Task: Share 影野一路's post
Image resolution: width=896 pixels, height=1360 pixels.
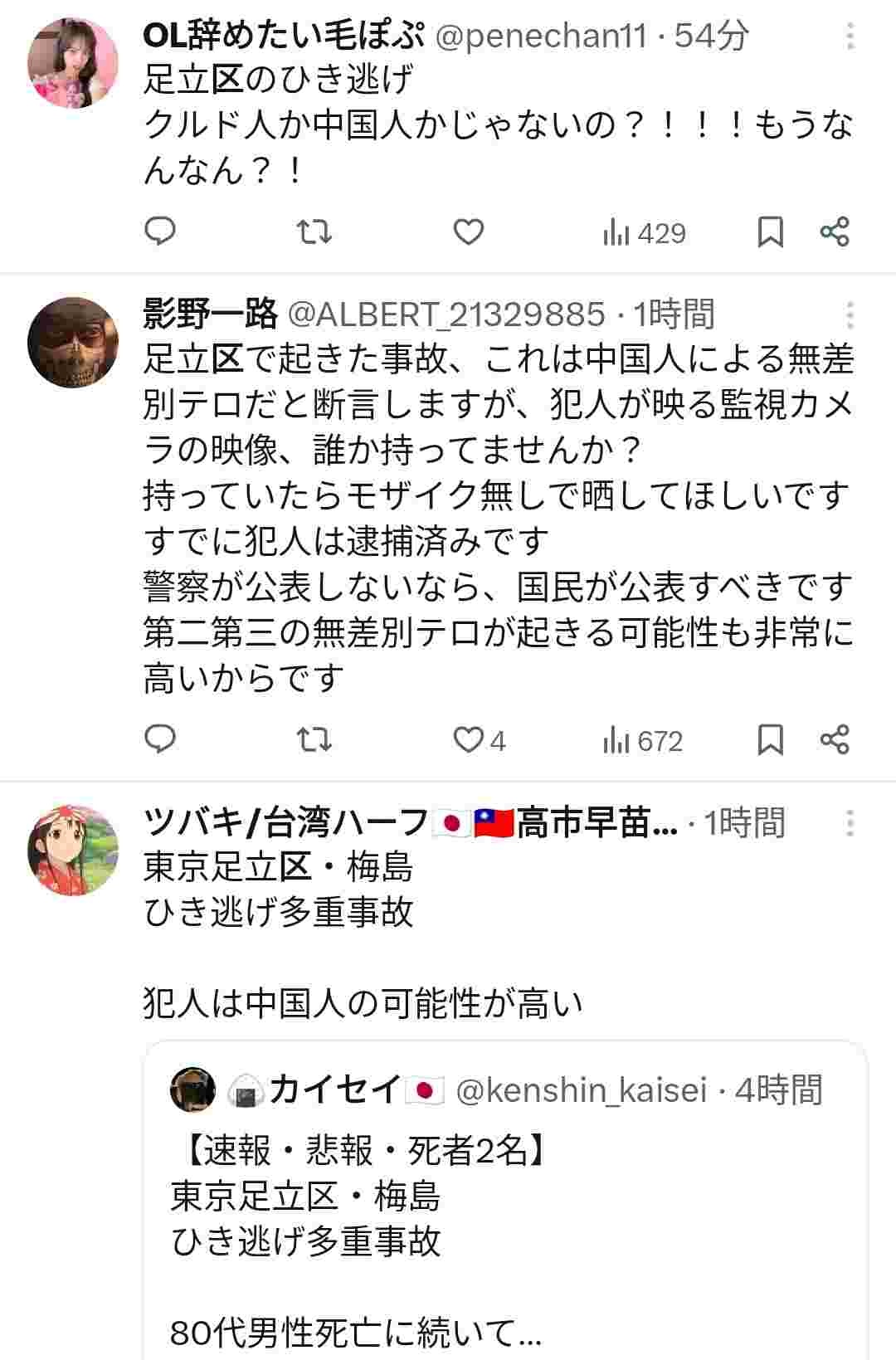Action: pos(835,739)
